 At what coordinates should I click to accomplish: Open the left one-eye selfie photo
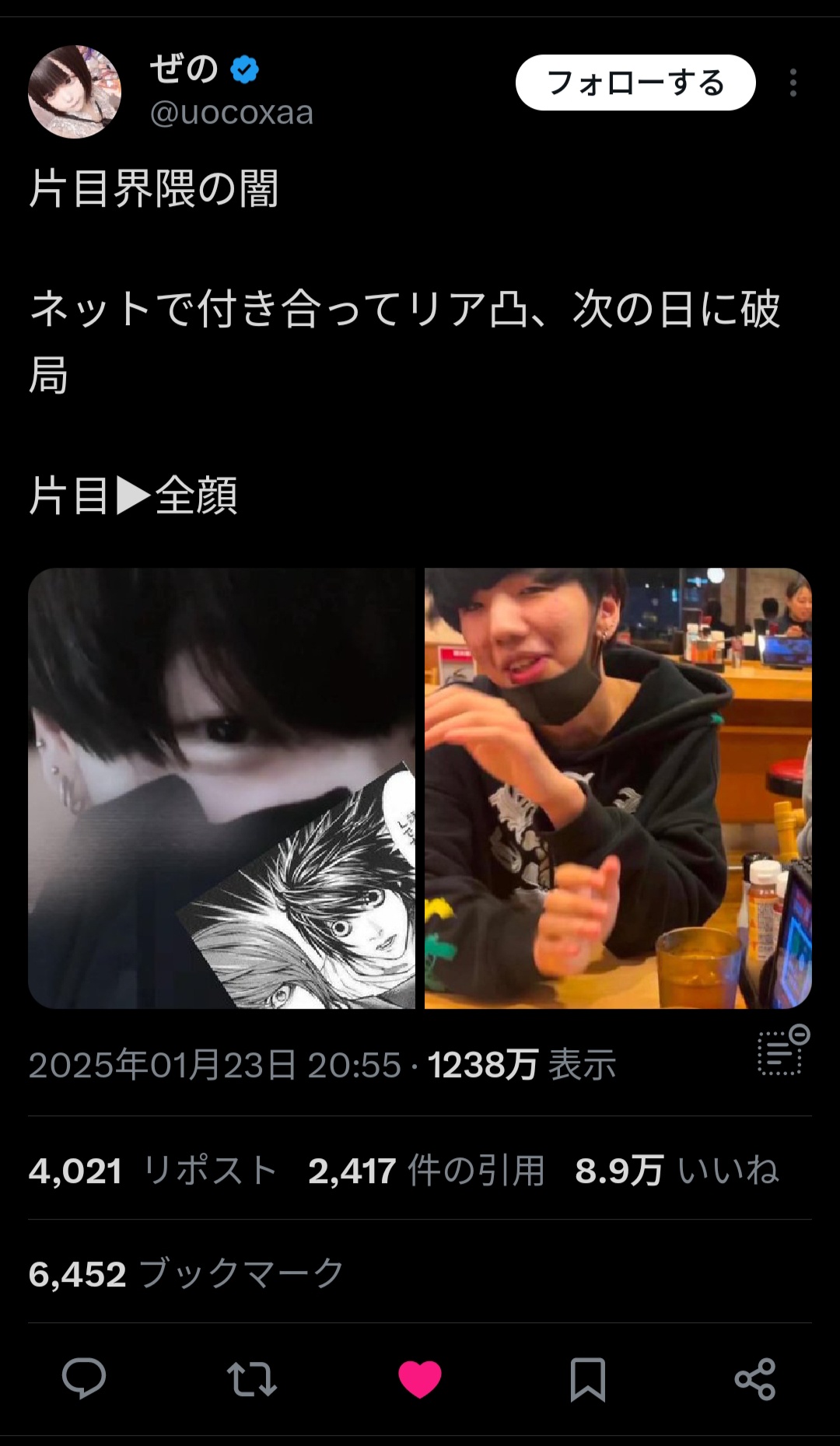(x=222, y=788)
